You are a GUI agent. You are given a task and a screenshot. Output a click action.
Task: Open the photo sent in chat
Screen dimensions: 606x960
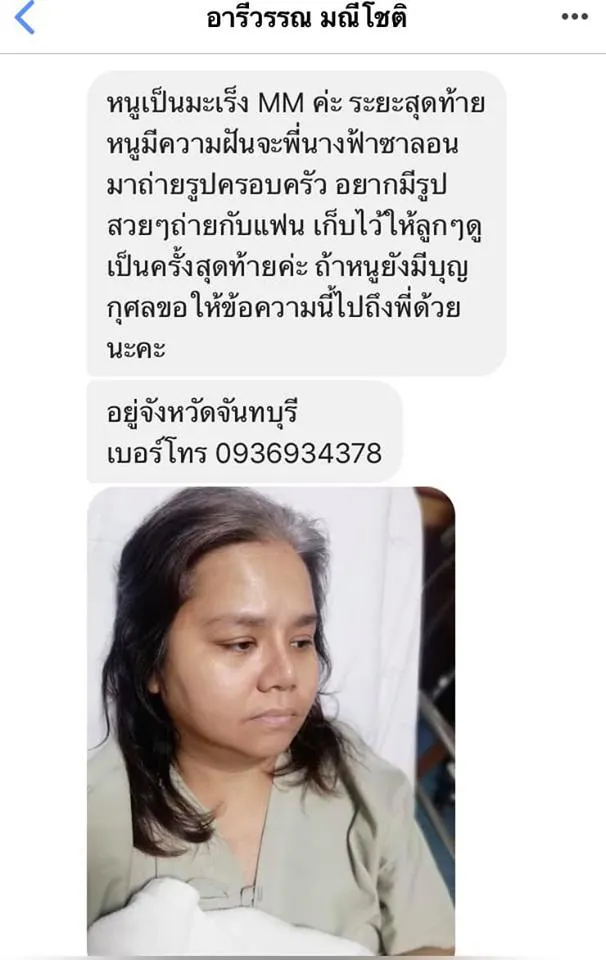pos(271,720)
